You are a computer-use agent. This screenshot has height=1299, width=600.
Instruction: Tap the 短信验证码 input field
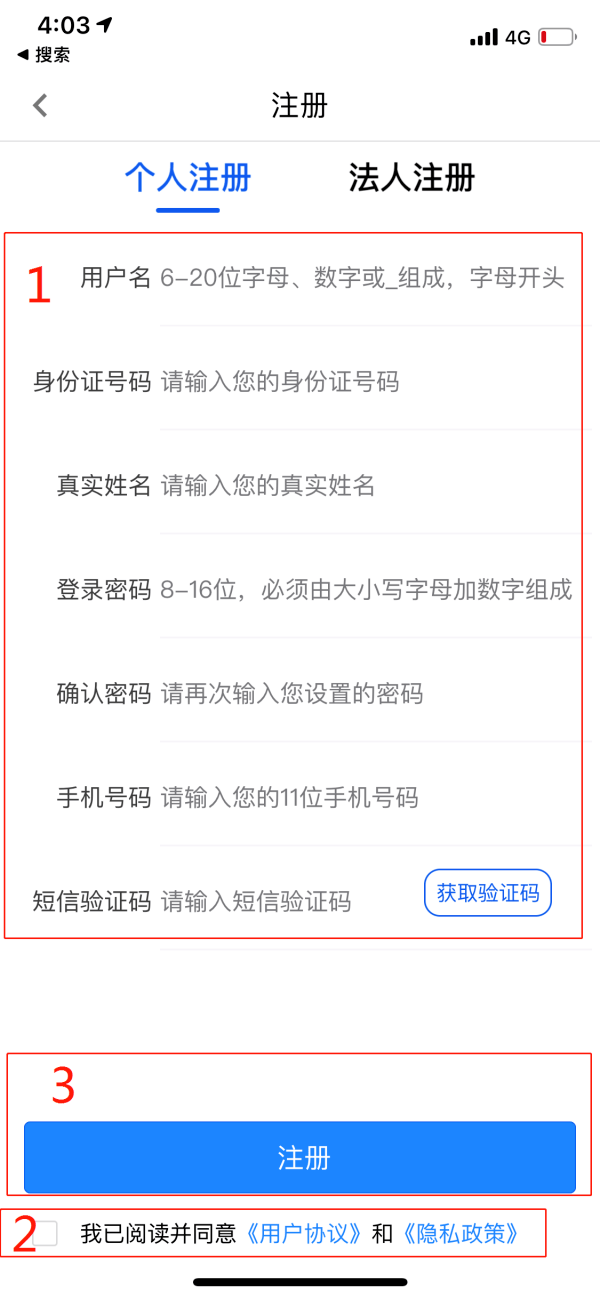[285, 902]
